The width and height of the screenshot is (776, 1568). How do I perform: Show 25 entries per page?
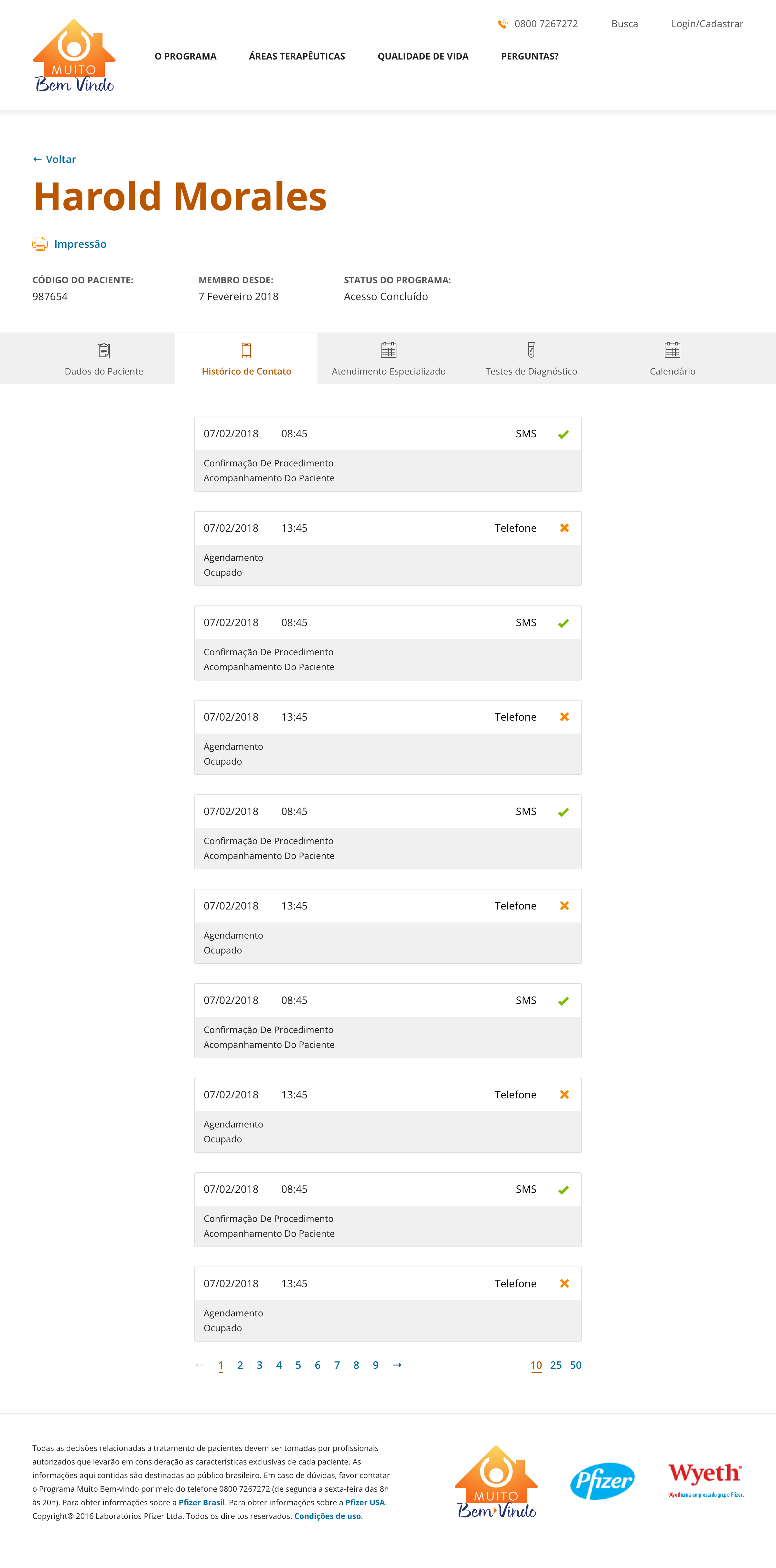pyautogui.click(x=556, y=1365)
